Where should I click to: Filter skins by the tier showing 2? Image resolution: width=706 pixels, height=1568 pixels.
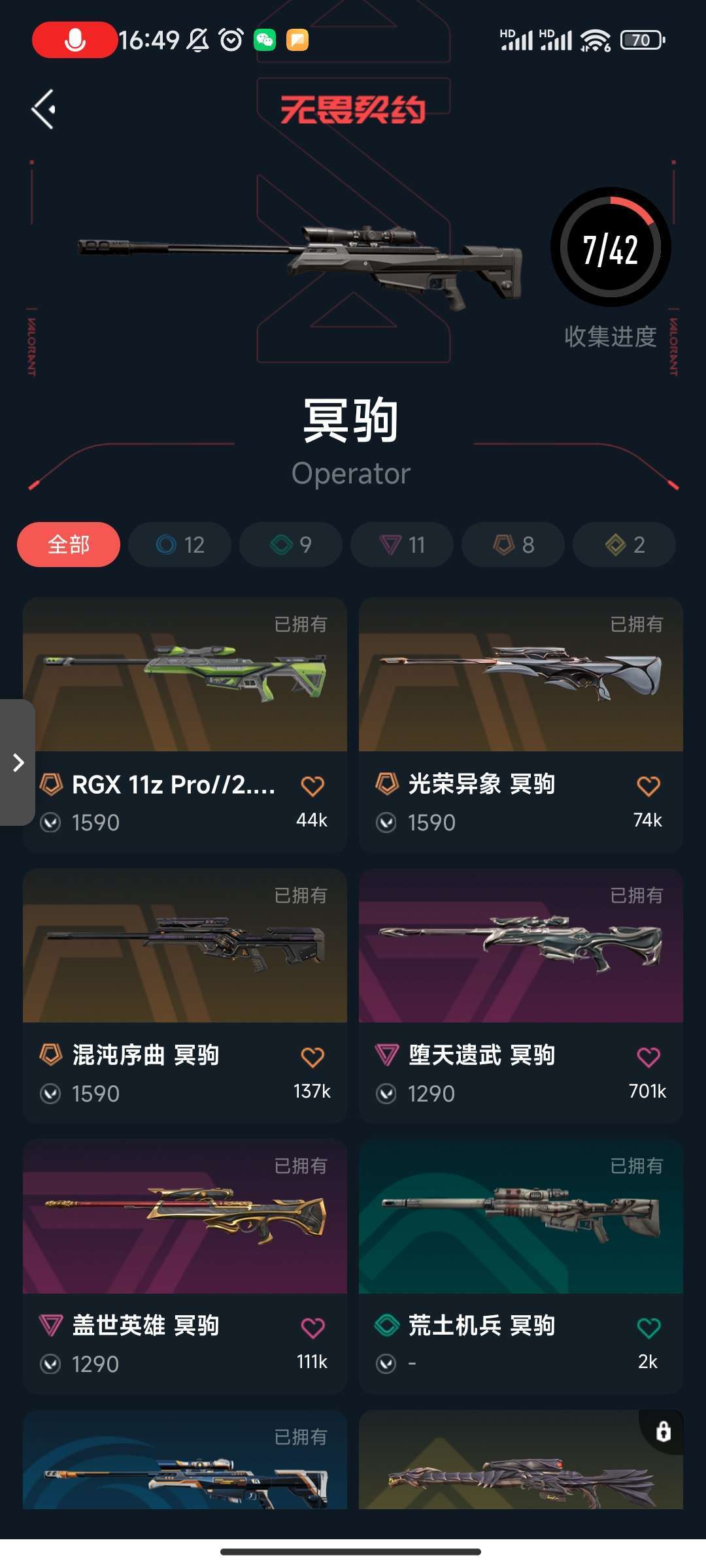[624, 544]
